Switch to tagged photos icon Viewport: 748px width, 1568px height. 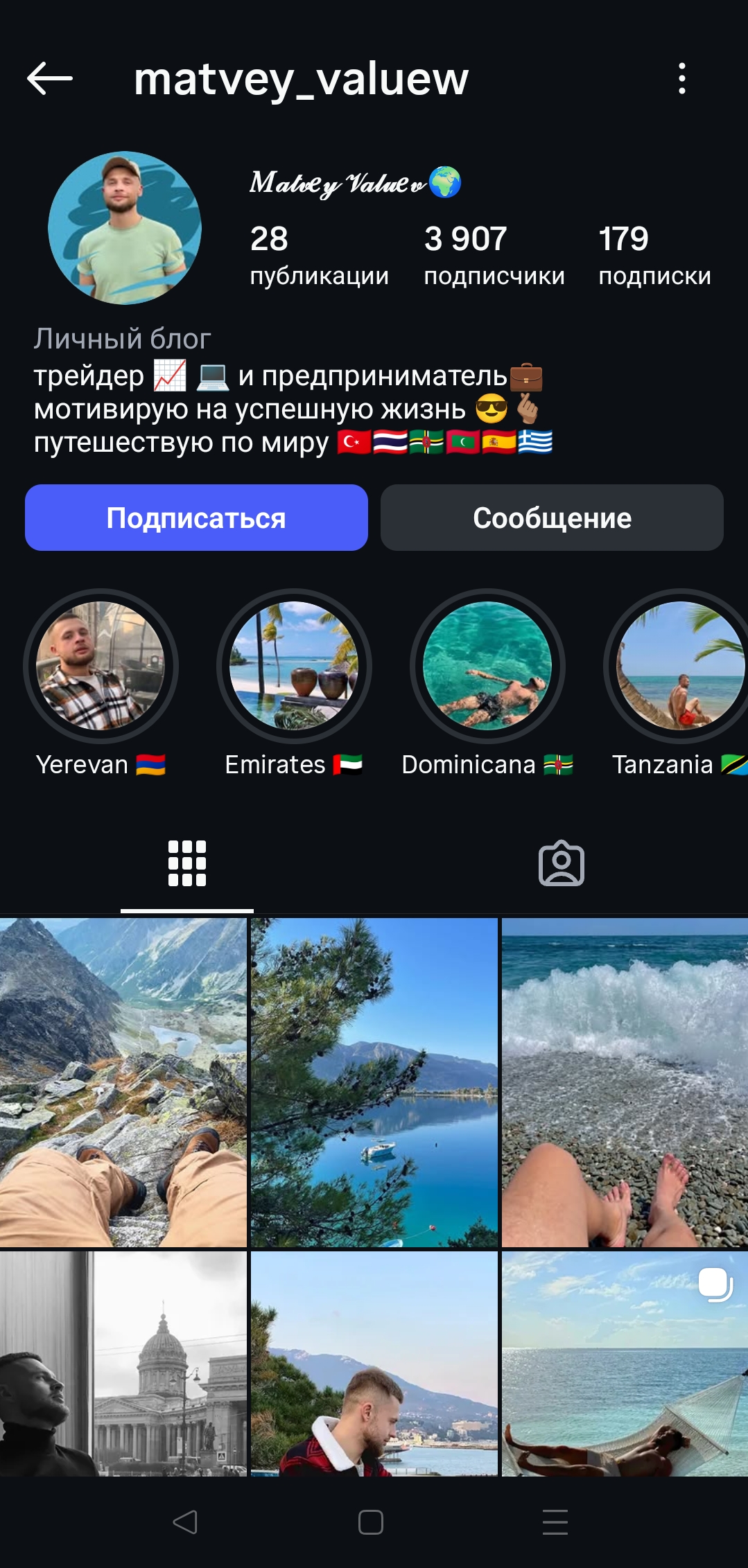(561, 863)
